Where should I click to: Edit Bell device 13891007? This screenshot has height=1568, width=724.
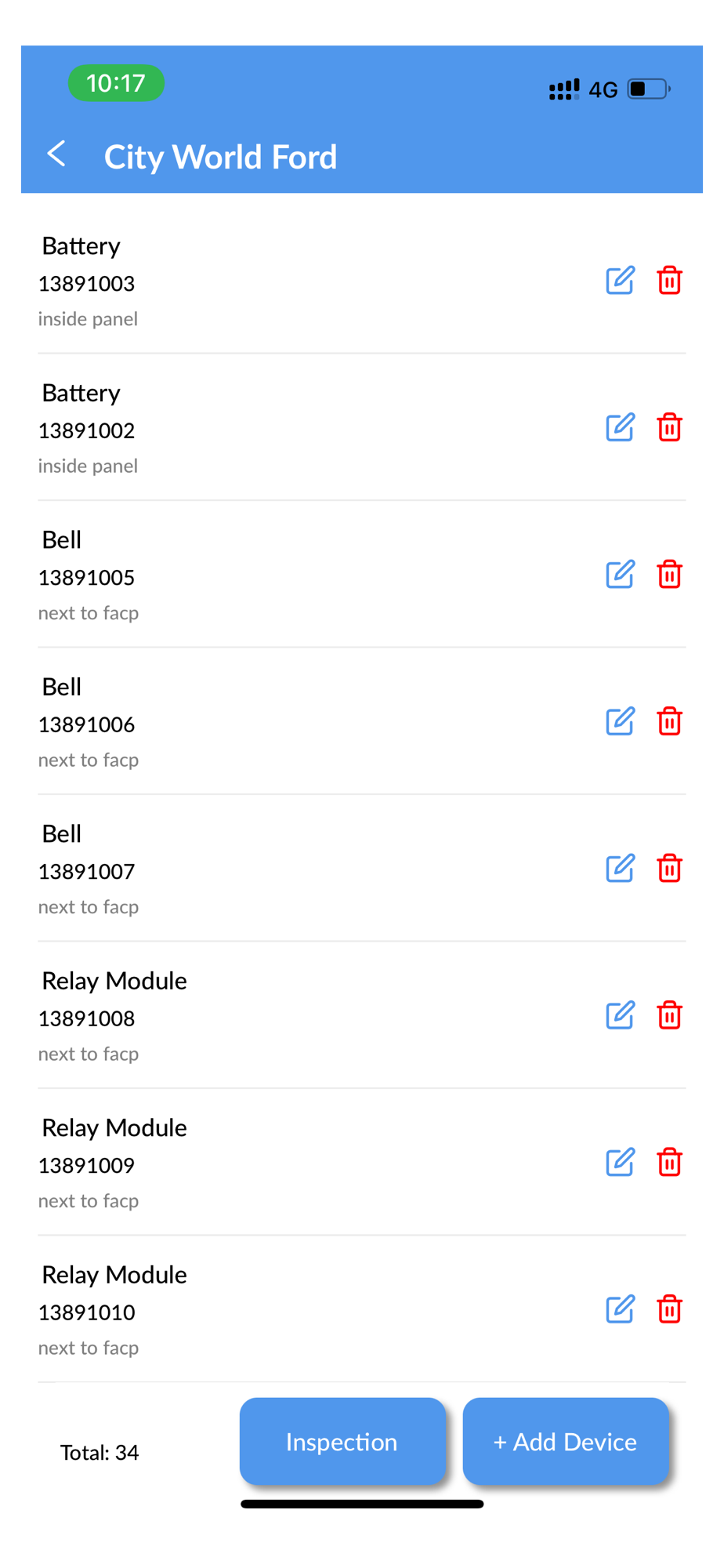pyautogui.click(x=620, y=868)
